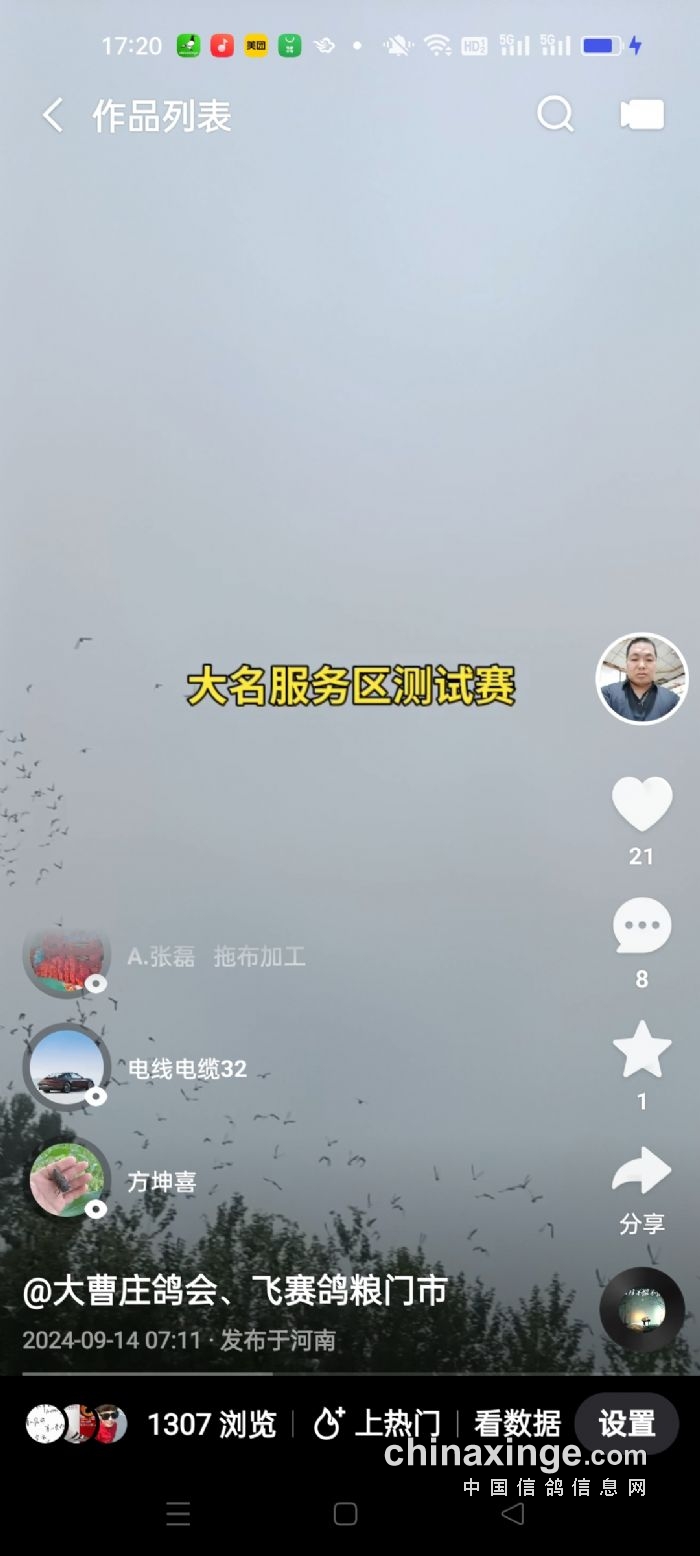Check video stats via 看数据

coord(517,1424)
